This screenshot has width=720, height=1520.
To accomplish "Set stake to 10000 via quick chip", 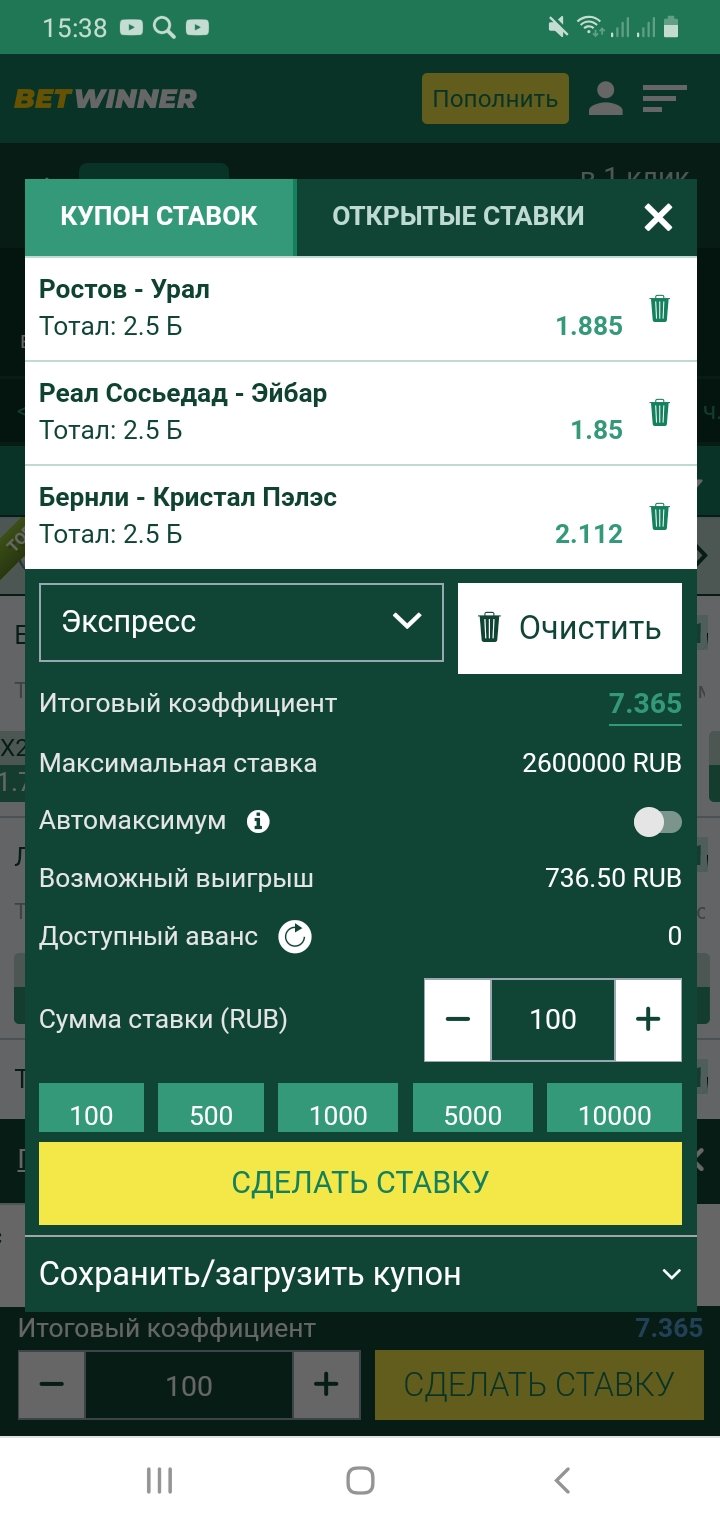I will [x=614, y=1112].
